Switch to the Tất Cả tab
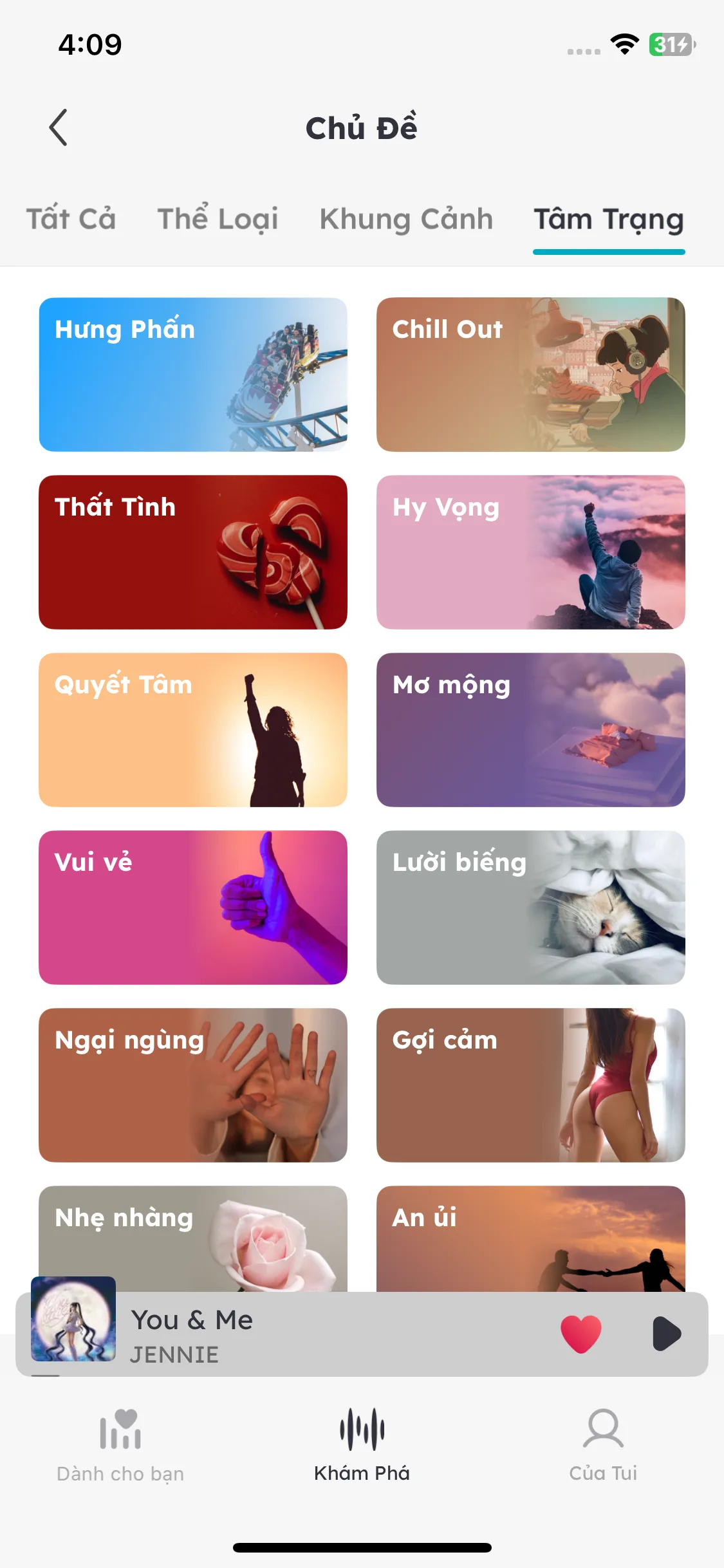Screen dimensions: 724x1568 (x=71, y=219)
